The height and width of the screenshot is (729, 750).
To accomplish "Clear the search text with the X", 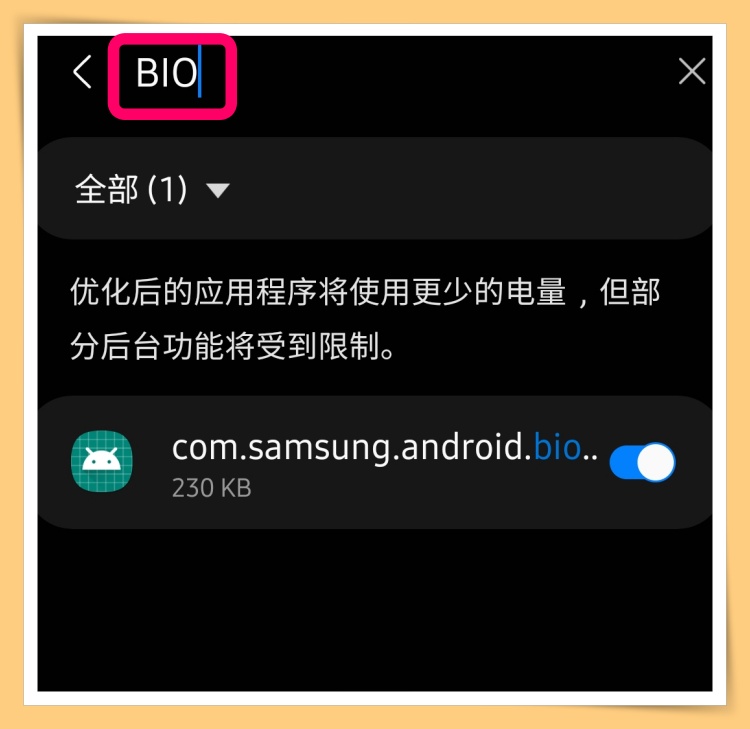I will pos(691,72).
